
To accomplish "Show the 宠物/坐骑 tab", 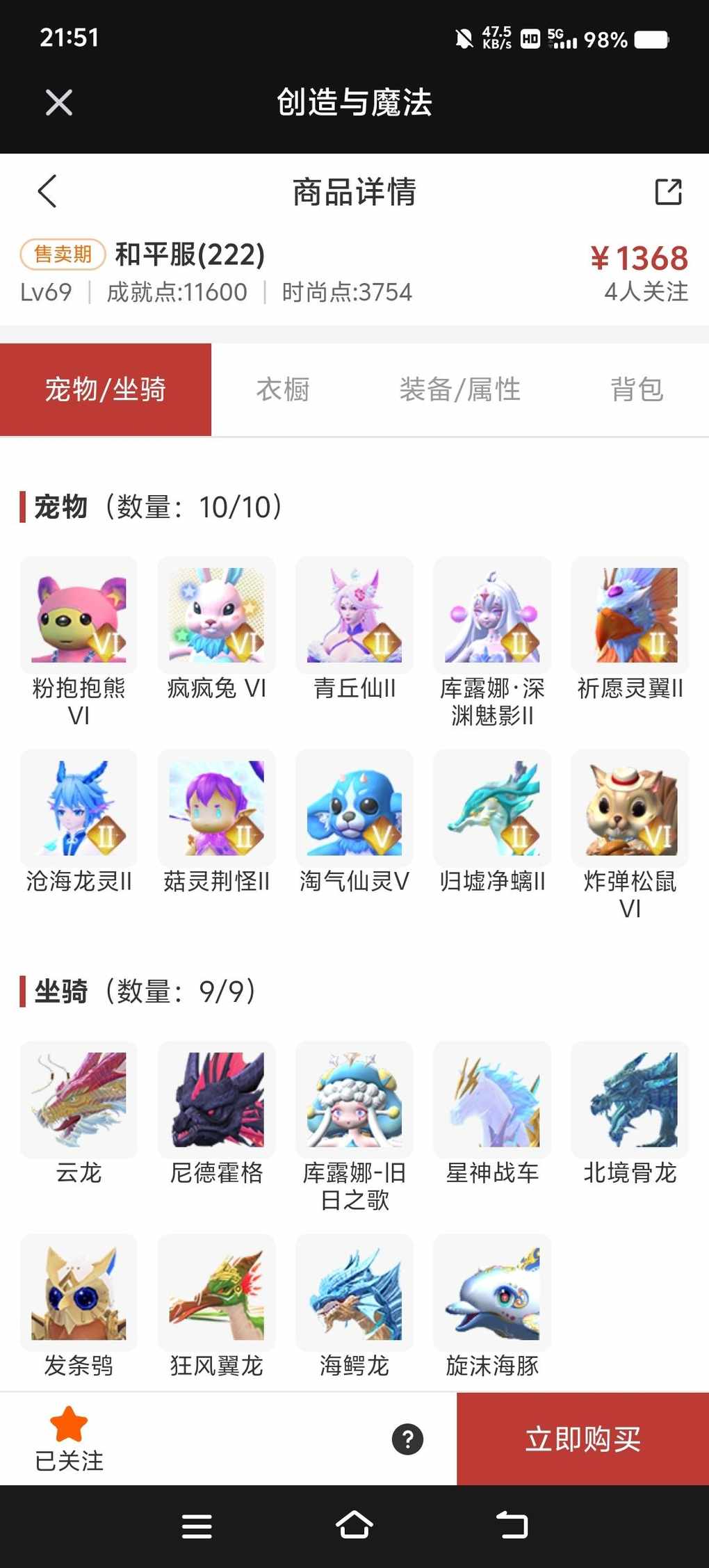I will (106, 389).
